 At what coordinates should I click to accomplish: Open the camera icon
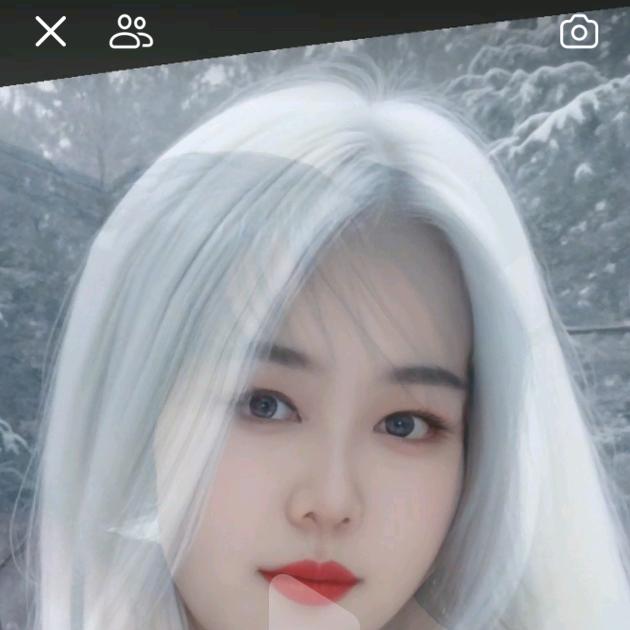578,32
